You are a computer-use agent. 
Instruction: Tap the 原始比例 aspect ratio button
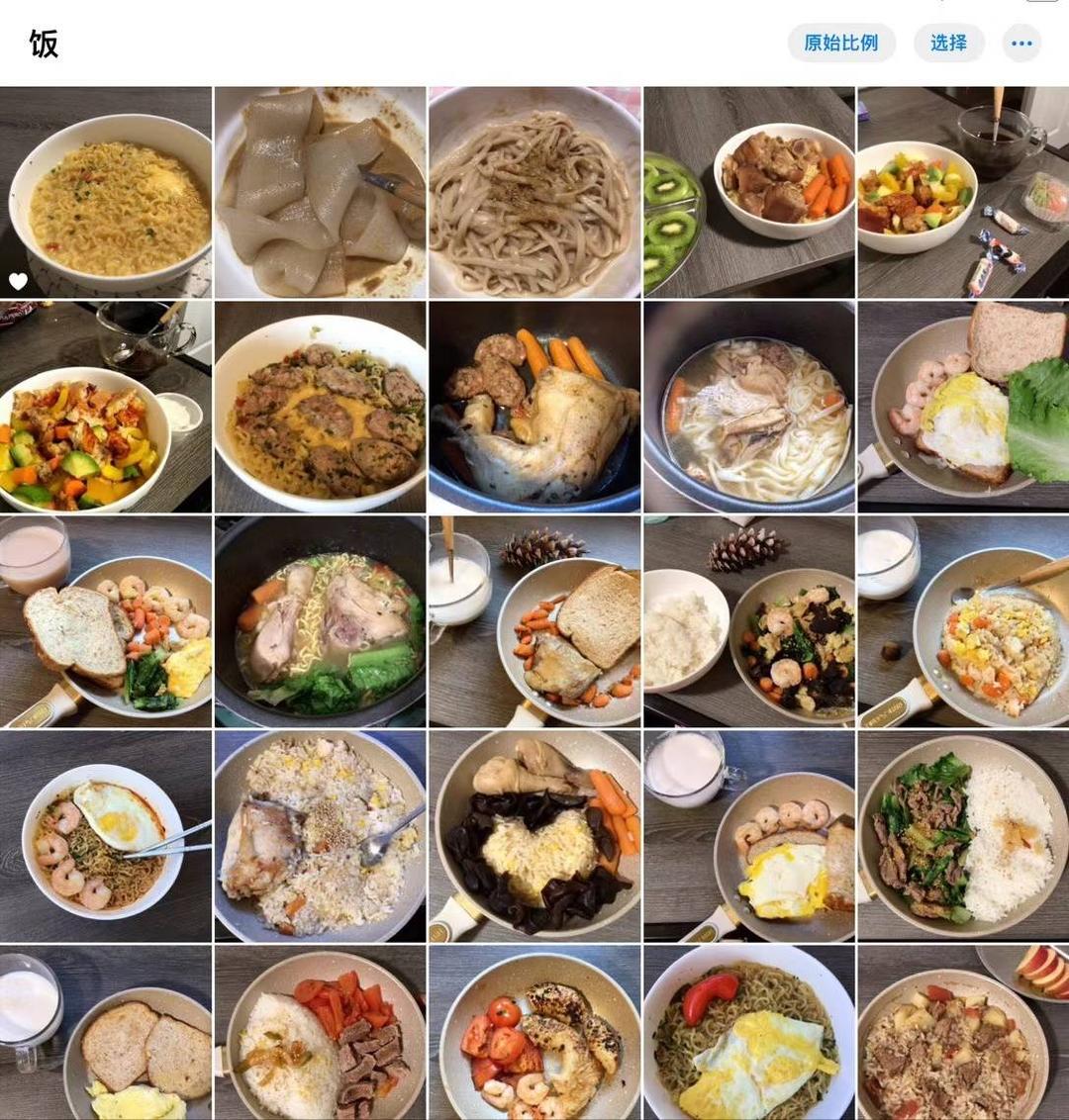(840, 43)
